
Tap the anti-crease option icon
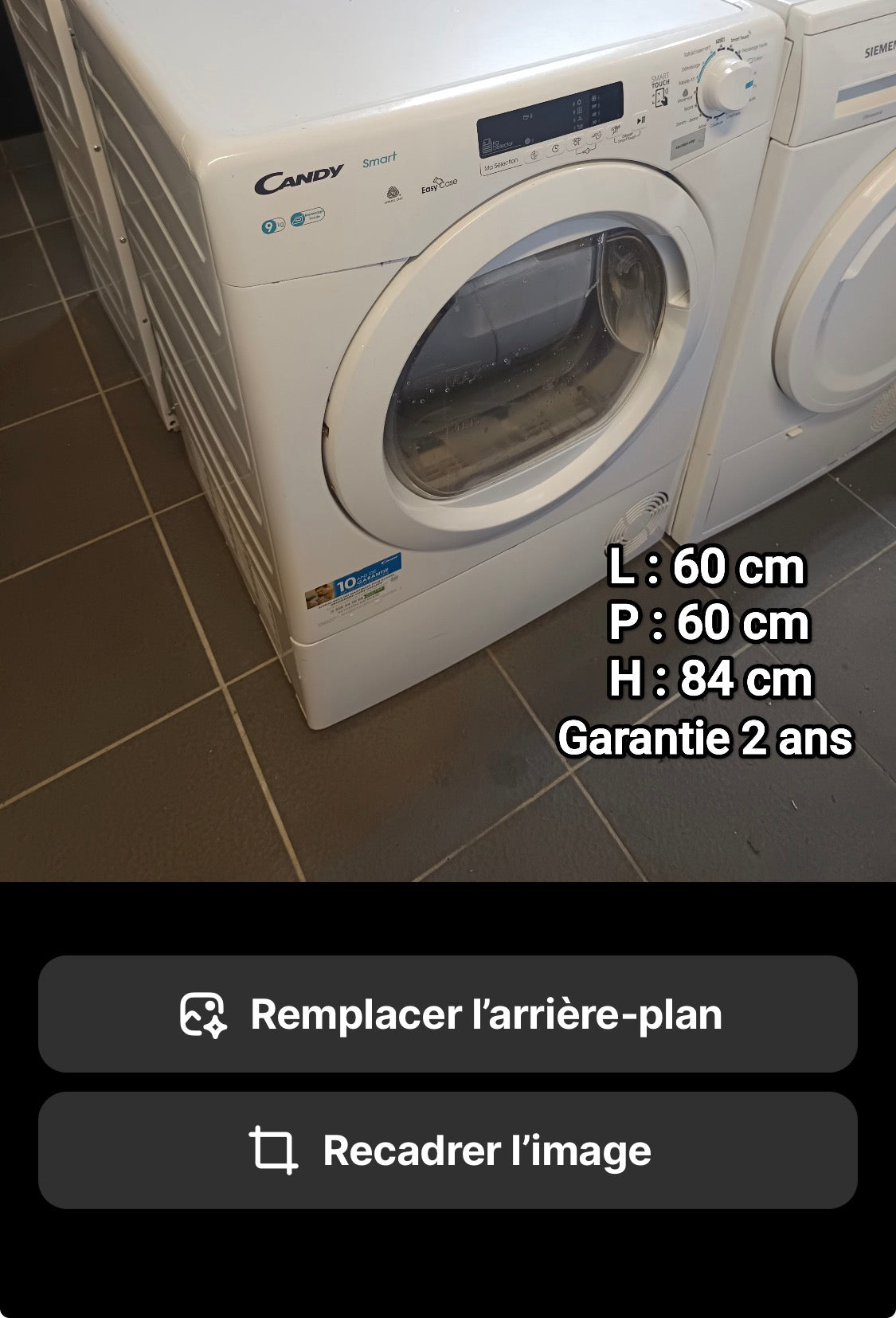click(576, 139)
